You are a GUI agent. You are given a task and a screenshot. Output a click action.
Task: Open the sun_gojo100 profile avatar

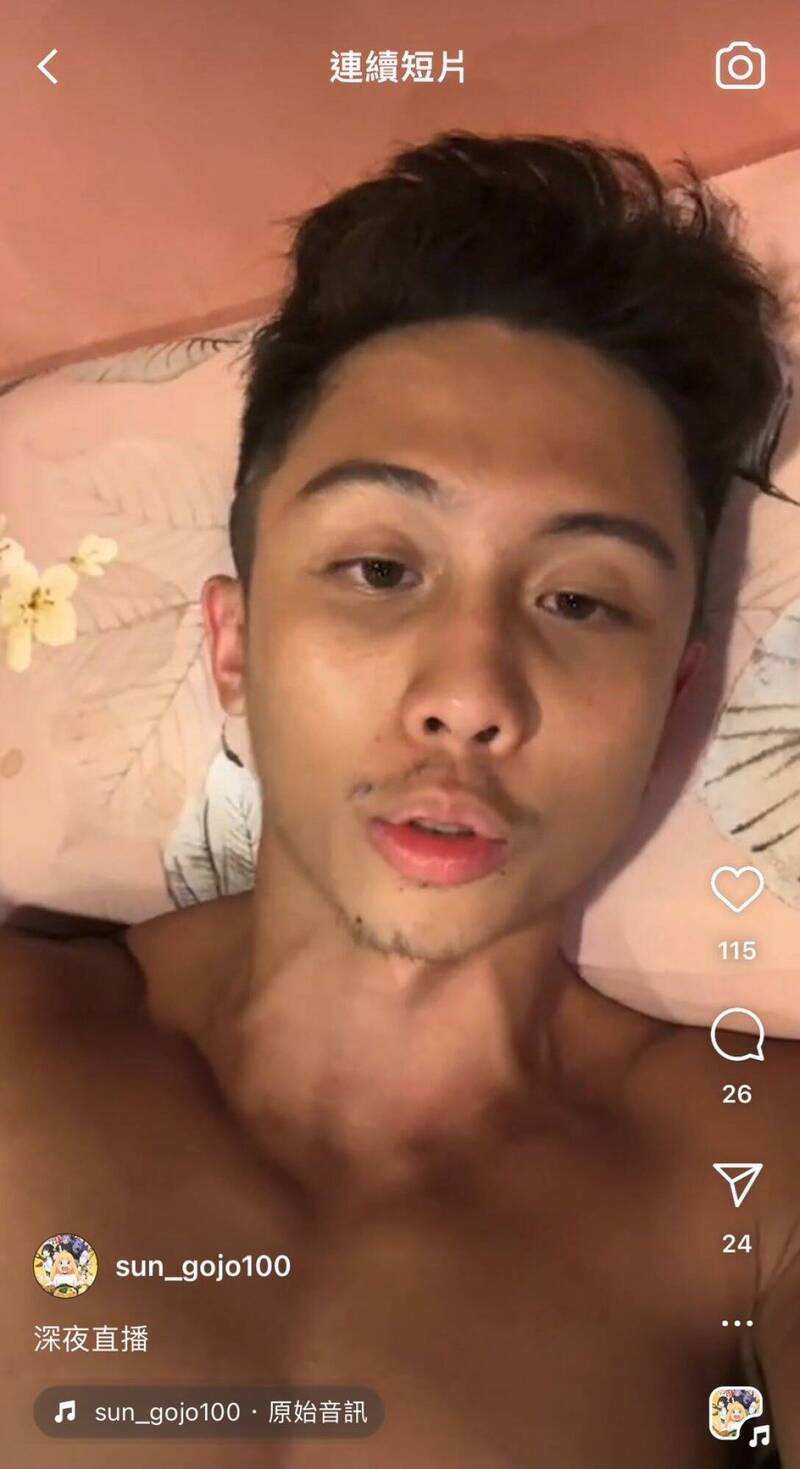(66, 1266)
